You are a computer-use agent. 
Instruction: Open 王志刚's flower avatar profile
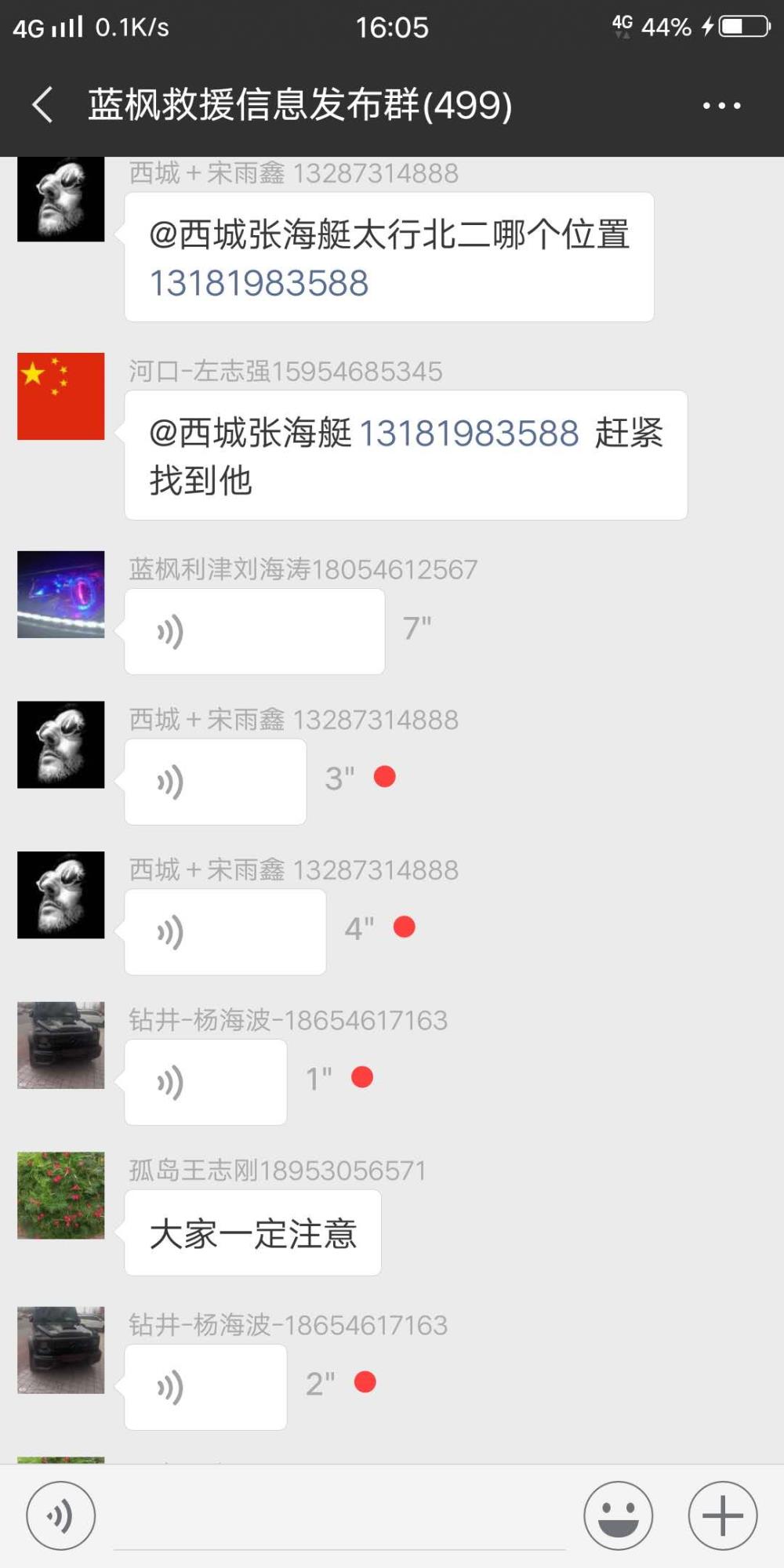point(61,1195)
